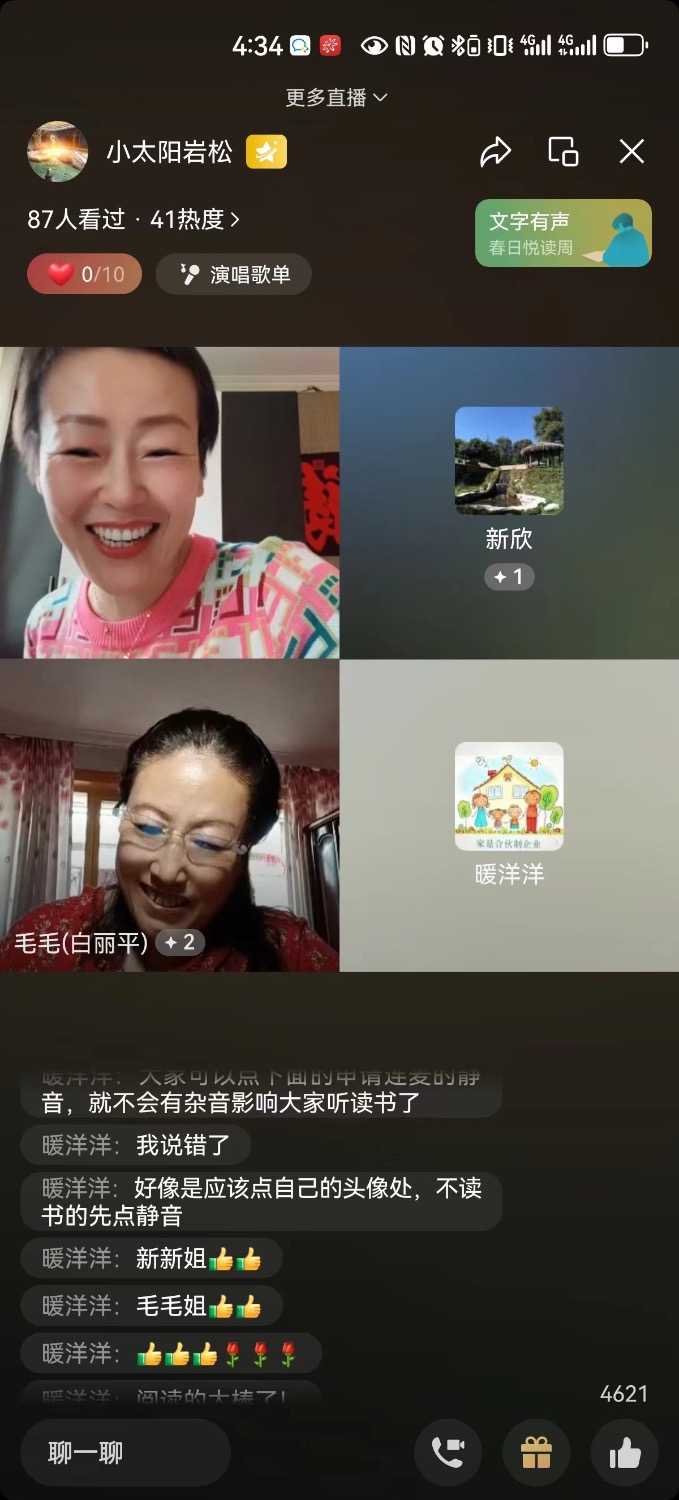The height and width of the screenshot is (1500, 679).
Task: Open host 小太阳岩松's profile avatar
Action: 57,151
